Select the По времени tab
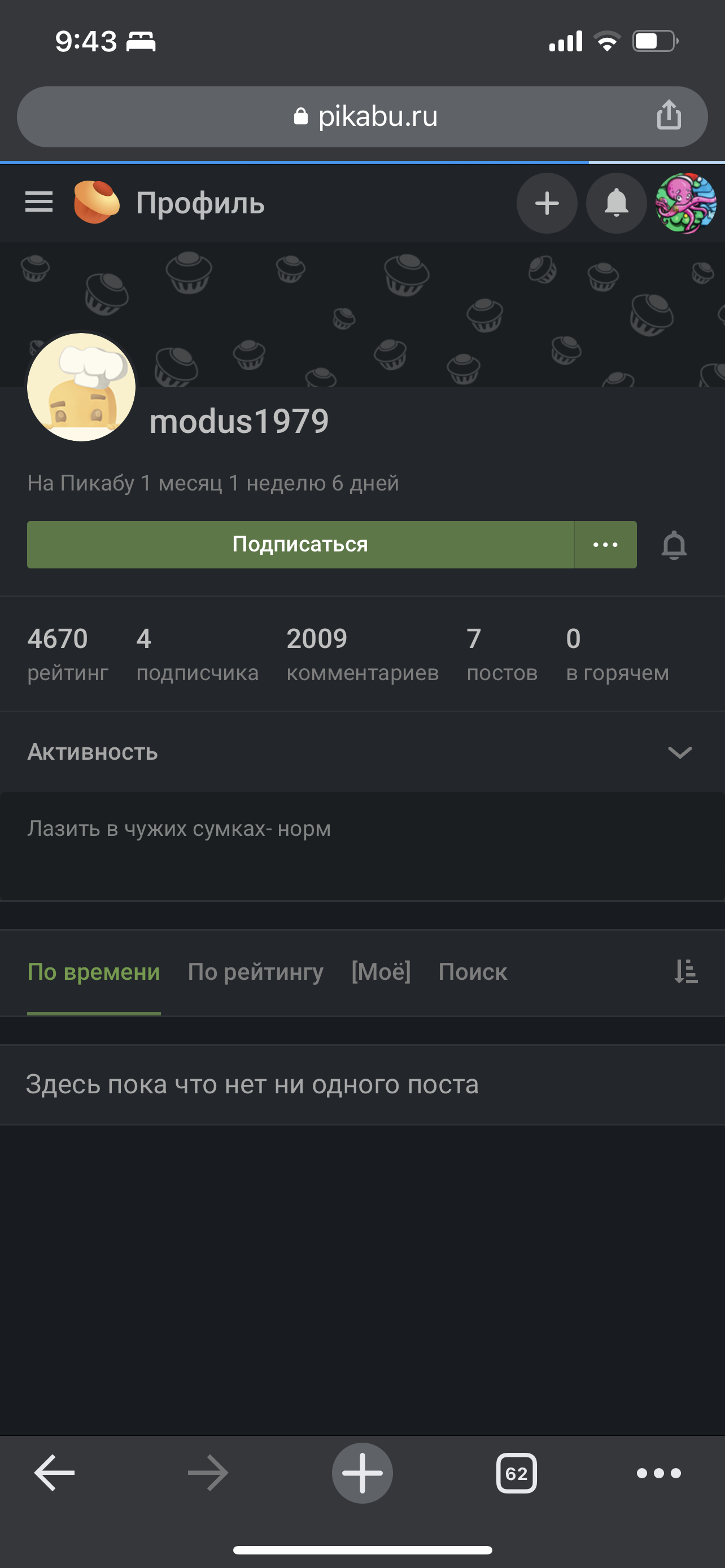725x1568 pixels. click(x=94, y=972)
